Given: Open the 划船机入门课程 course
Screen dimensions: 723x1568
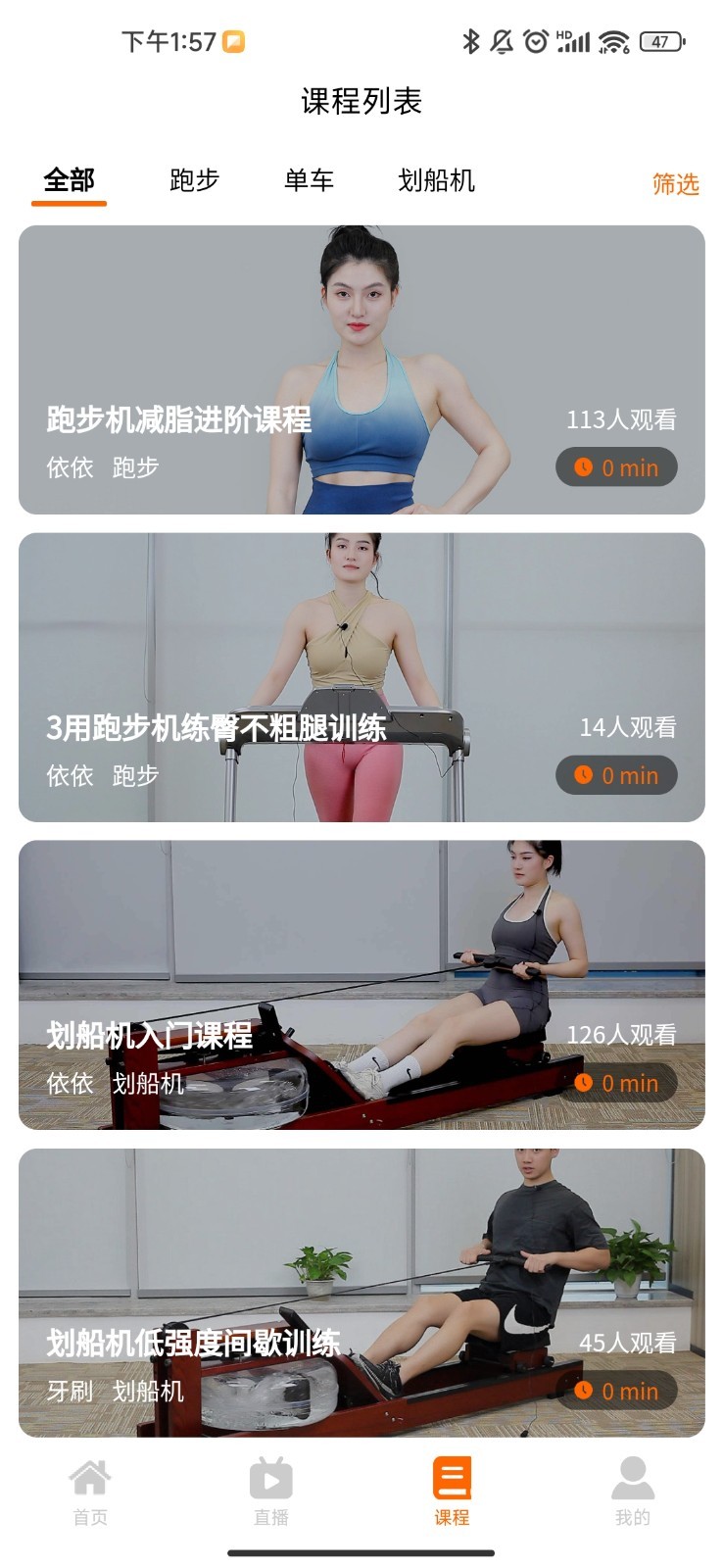Looking at the screenshot, I should [361, 985].
